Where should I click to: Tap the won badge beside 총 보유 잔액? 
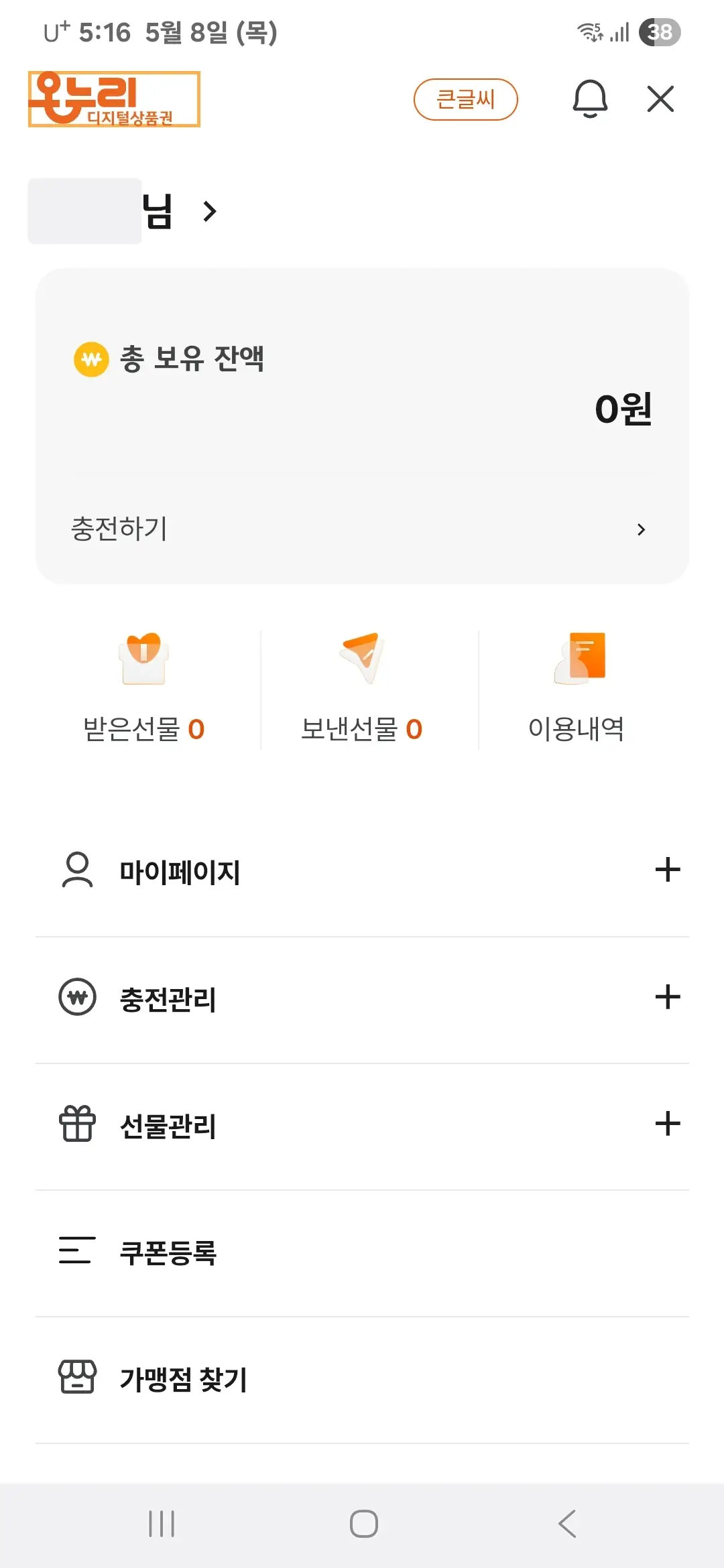92,359
